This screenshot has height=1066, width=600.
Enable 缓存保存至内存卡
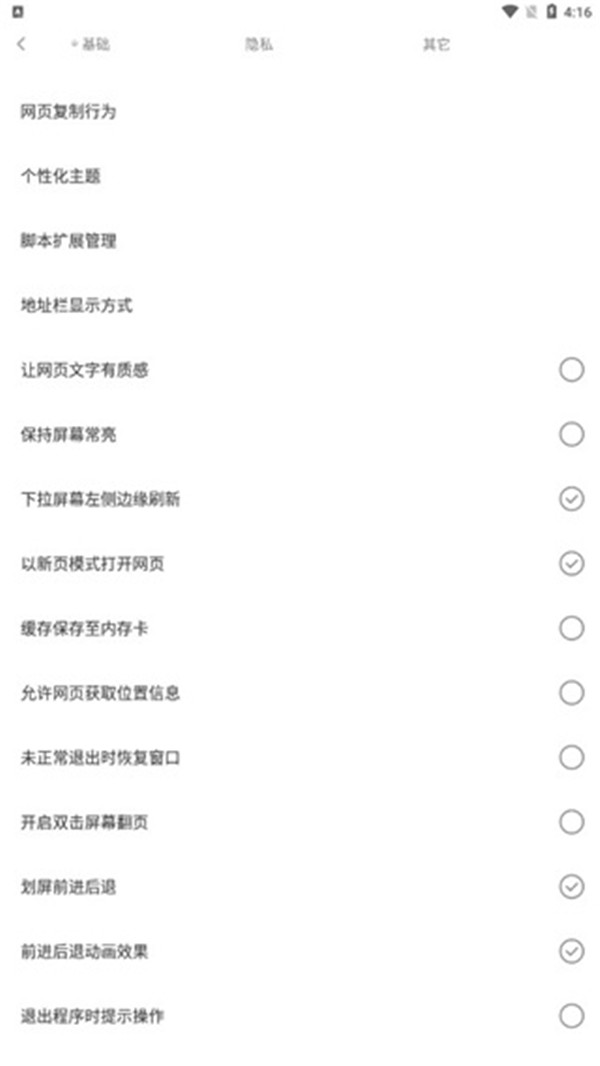tap(571, 628)
